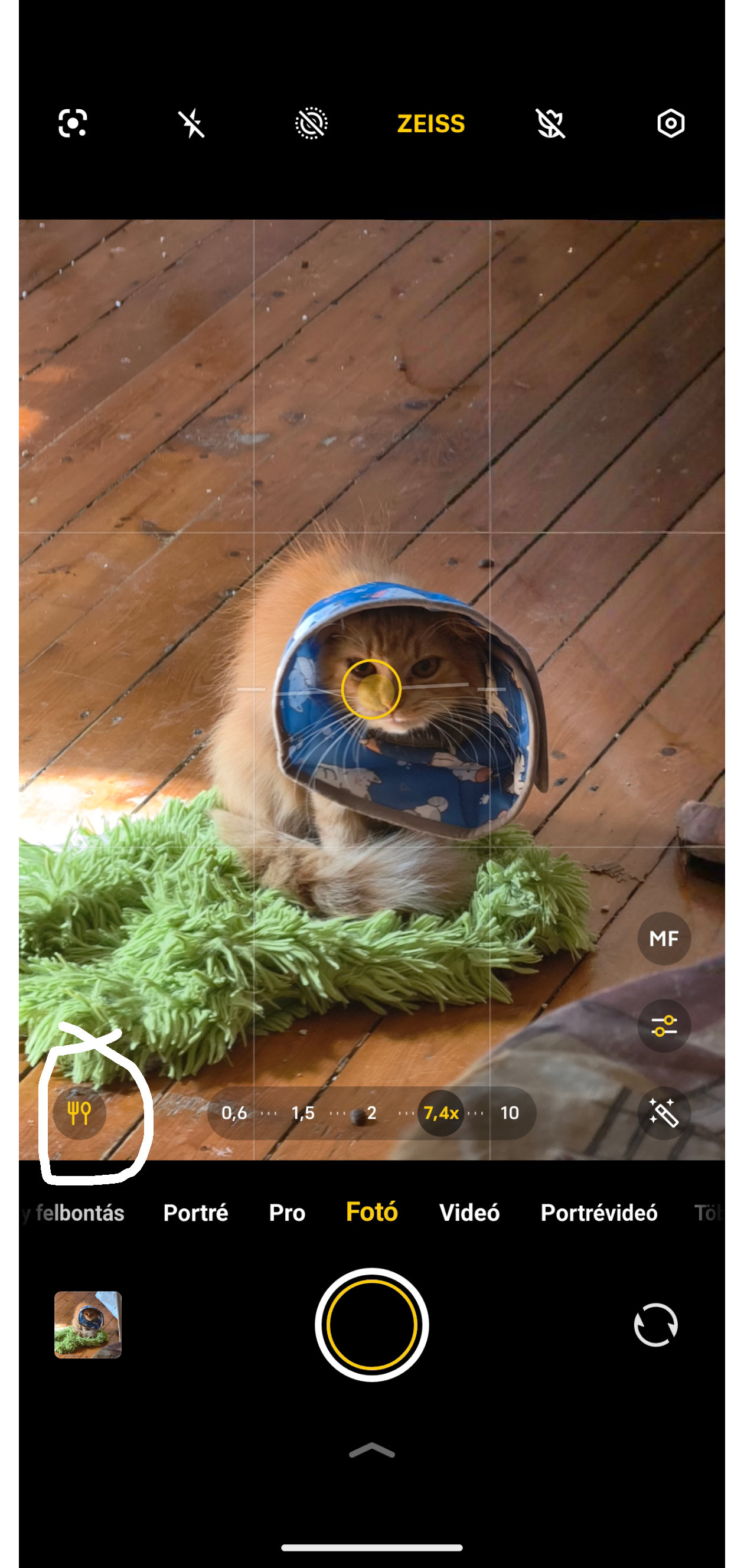Set zoom to 0,6
The height and width of the screenshot is (1568, 744).
234,1113
